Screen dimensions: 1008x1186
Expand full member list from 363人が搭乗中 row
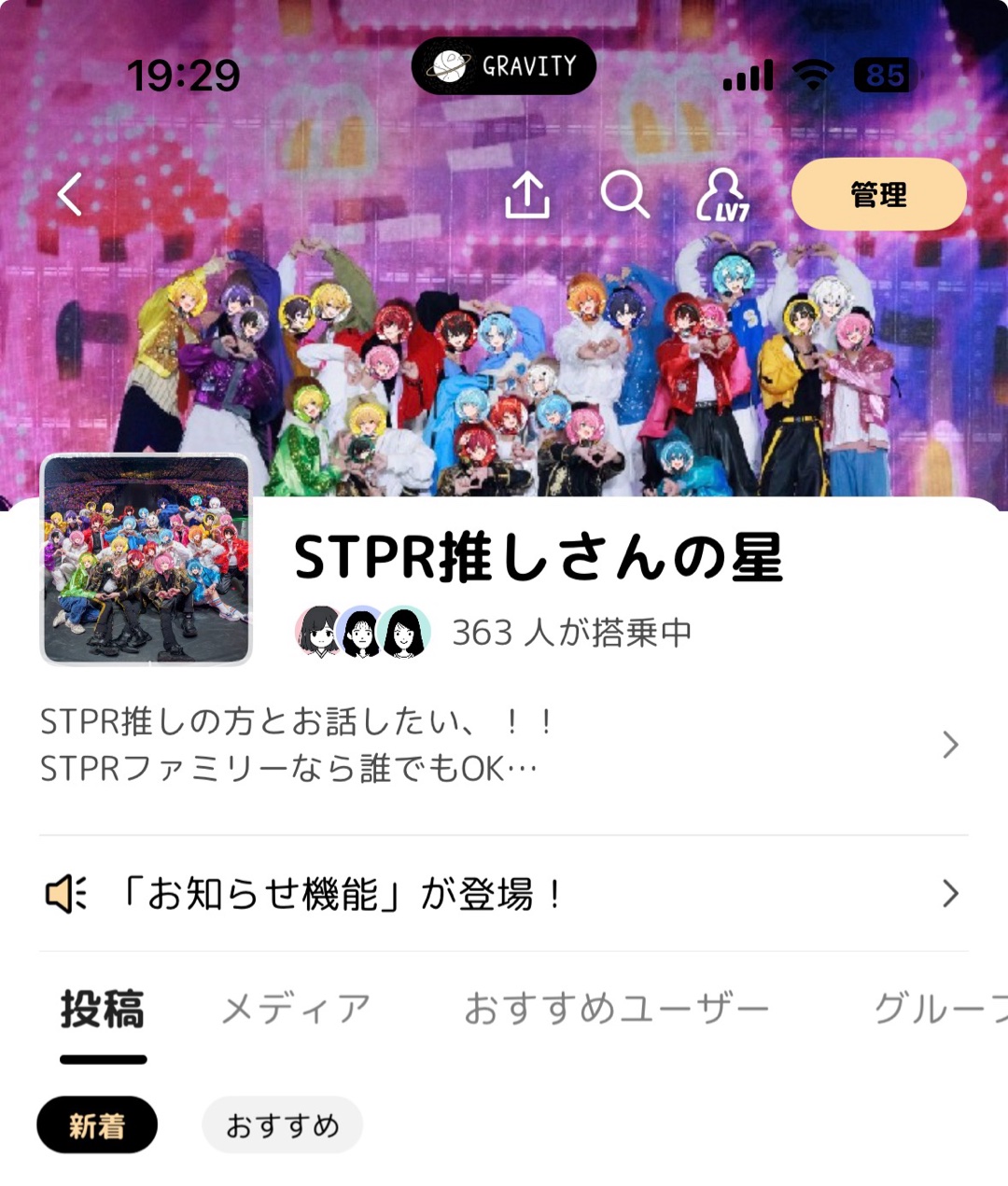[570, 632]
